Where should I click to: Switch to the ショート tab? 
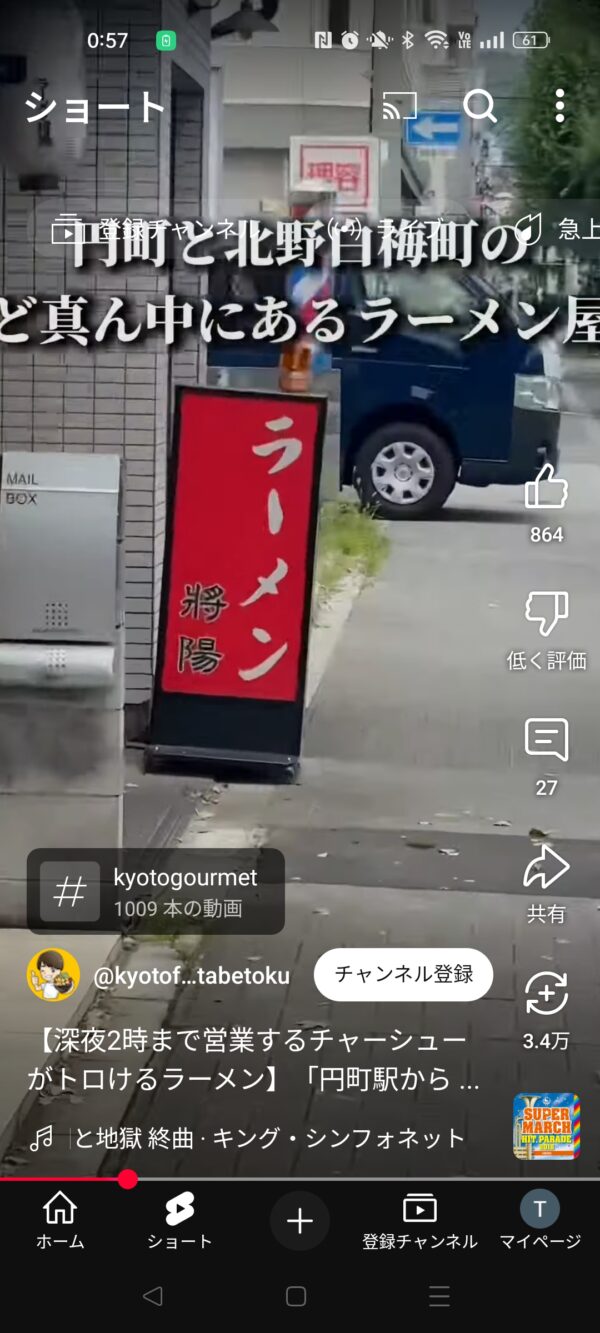(180, 1220)
